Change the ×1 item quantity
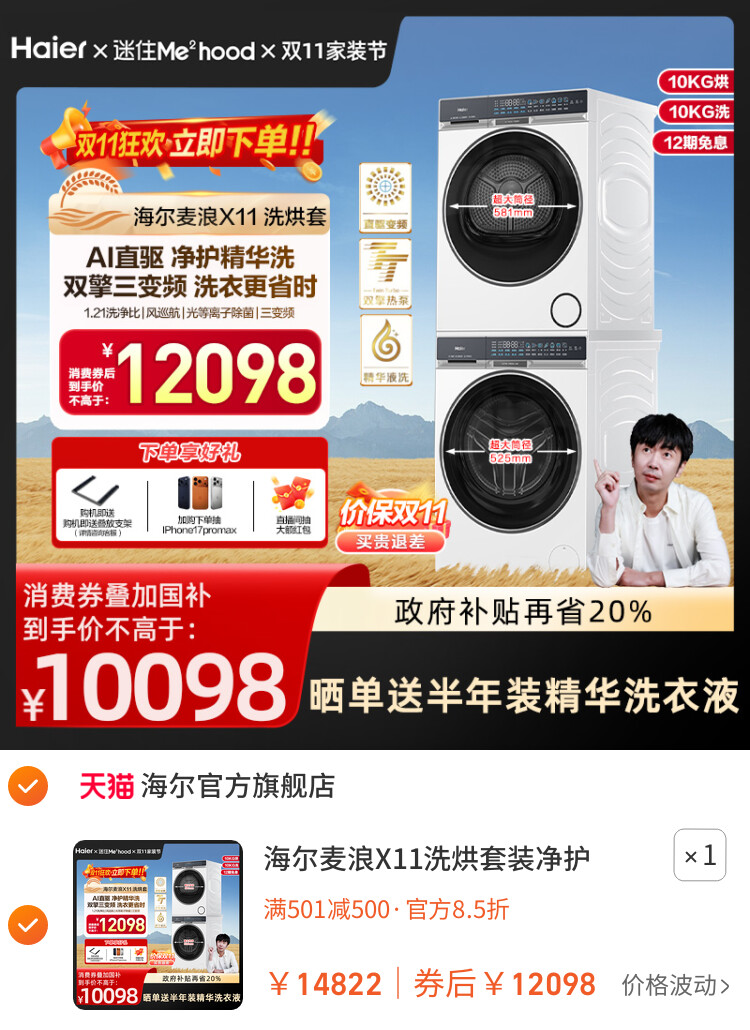This screenshot has width=750, height=1030. tap(700, 855)
